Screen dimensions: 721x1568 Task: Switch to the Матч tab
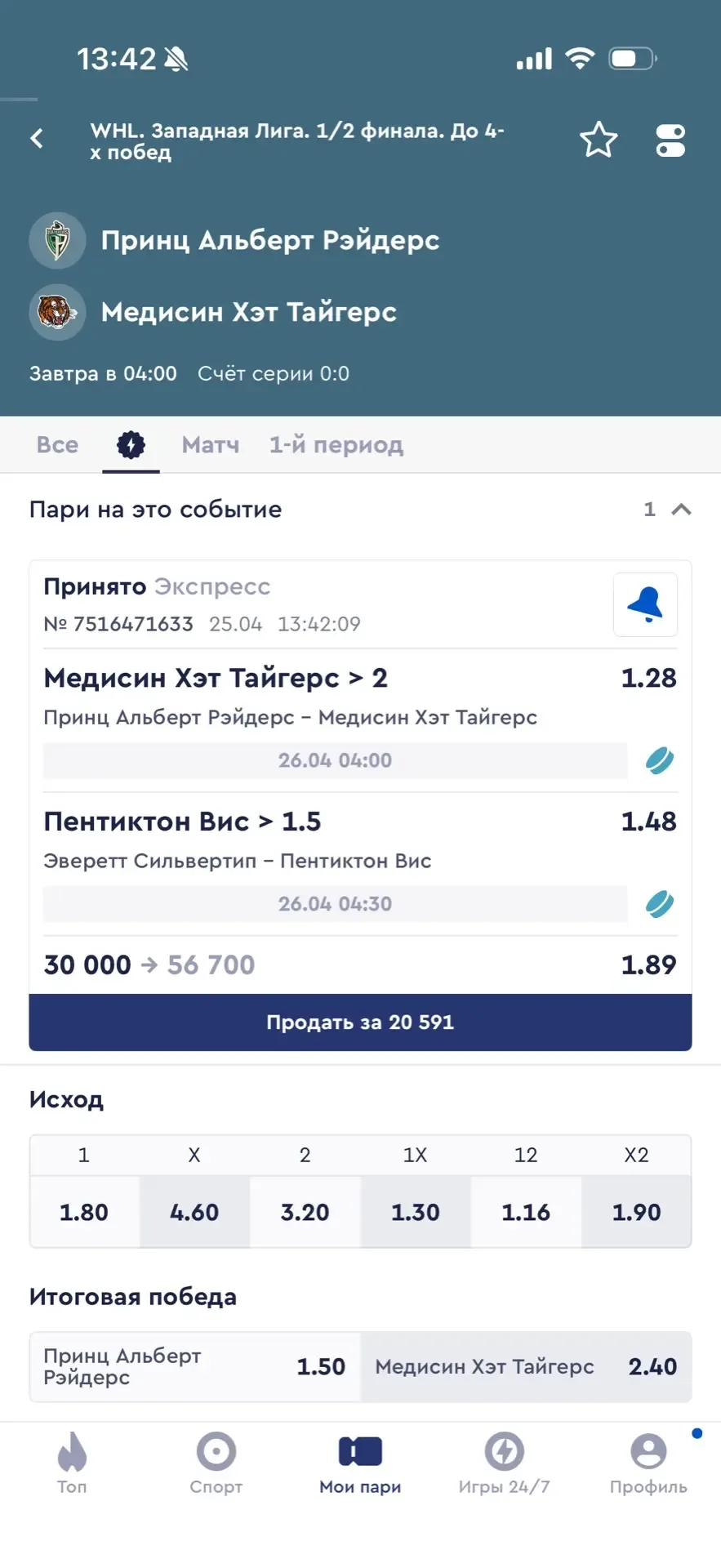click(211, 445)
